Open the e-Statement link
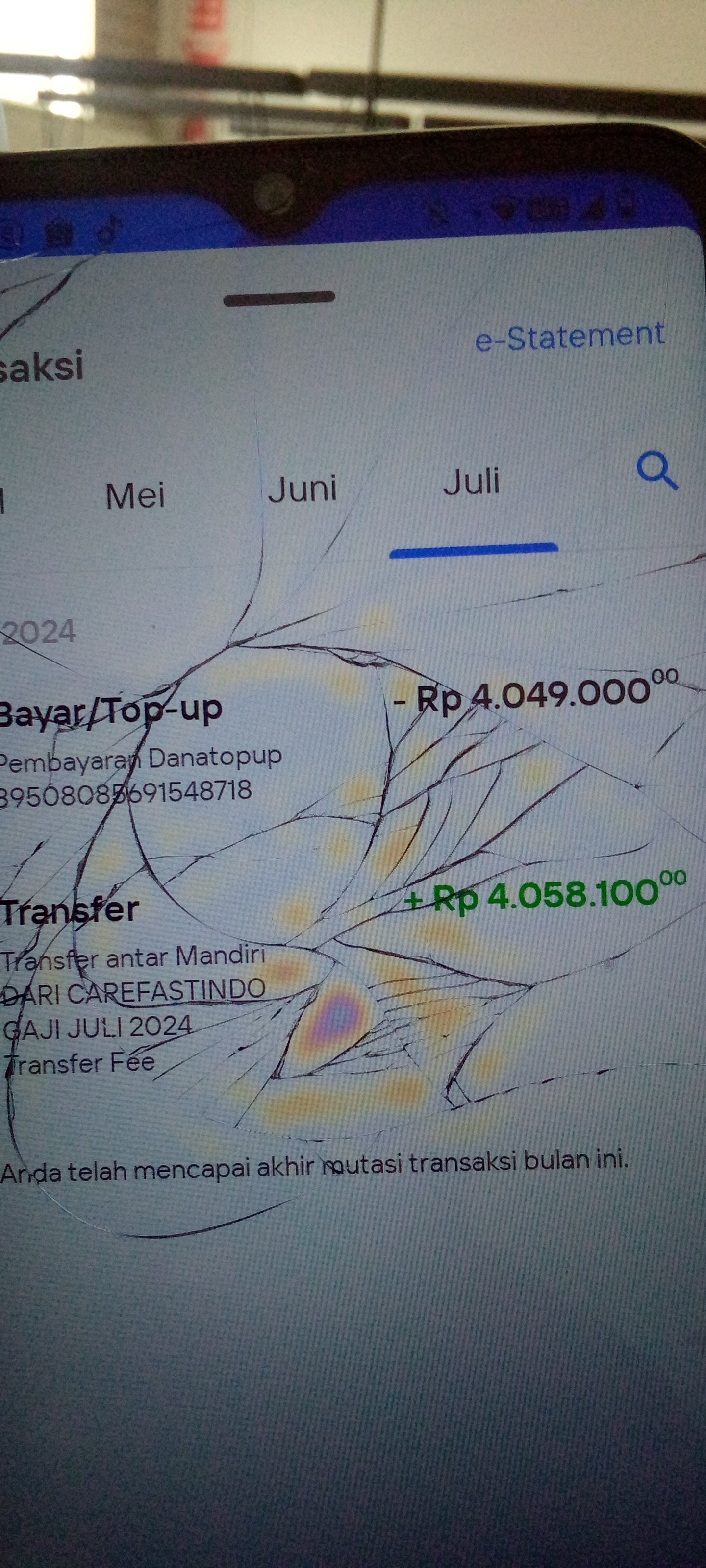Viewport: 706px width, 1568px height. click(570, 337)
